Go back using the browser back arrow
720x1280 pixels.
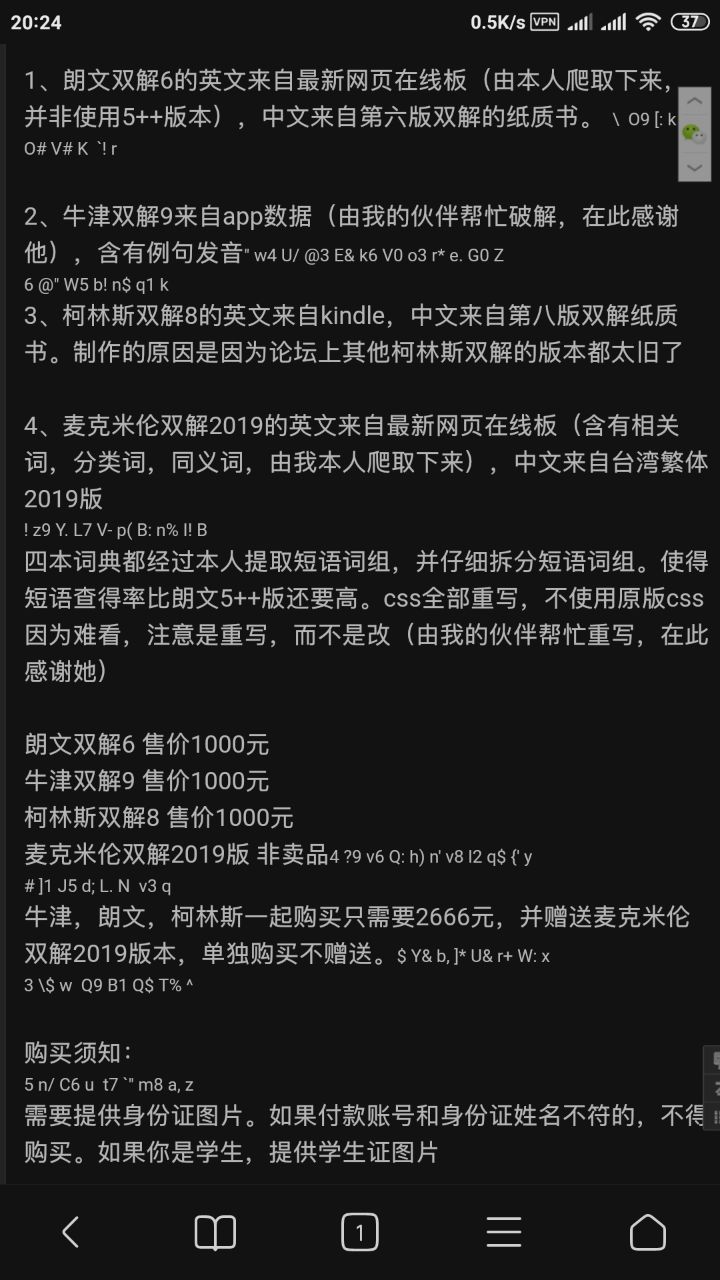71,1232
